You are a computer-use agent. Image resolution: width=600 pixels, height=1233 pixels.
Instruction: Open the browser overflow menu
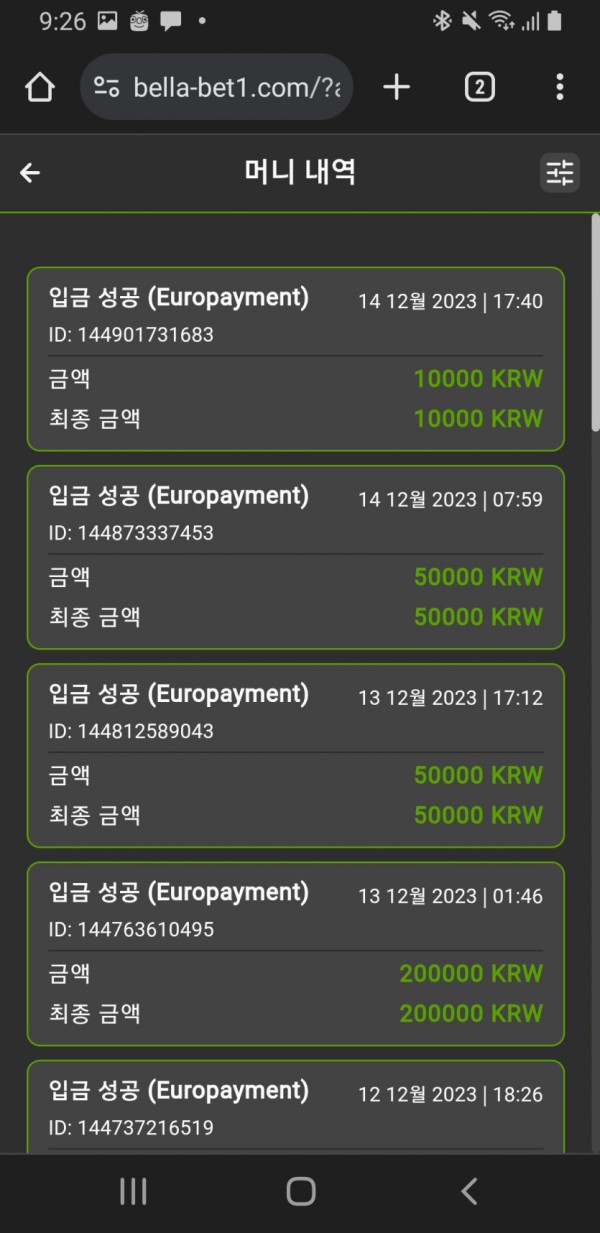coord(559,87)
